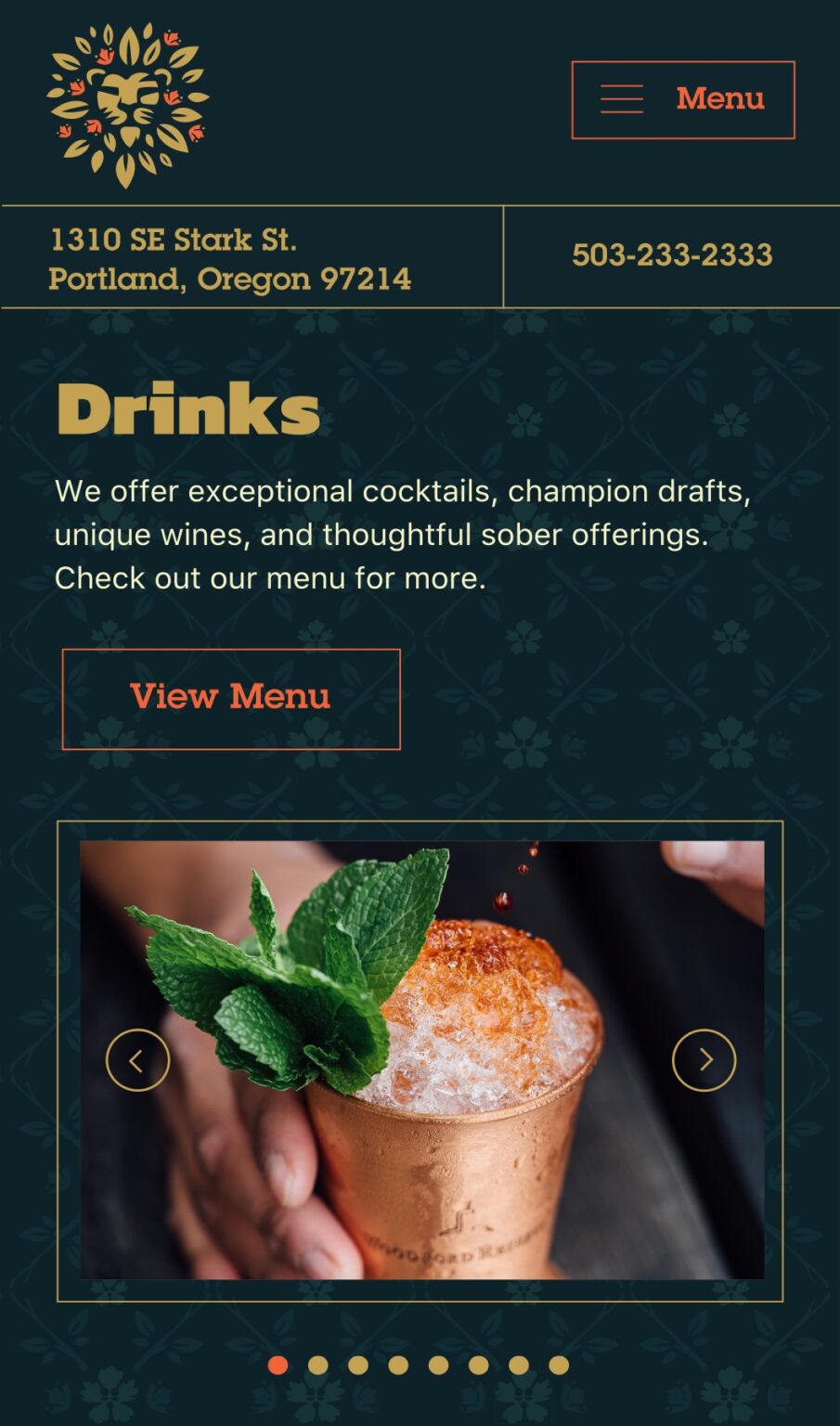Viewport: 840px width, 1426px height.
Task: Go back one slide with the previous arrow
Action: [136, 1057]
